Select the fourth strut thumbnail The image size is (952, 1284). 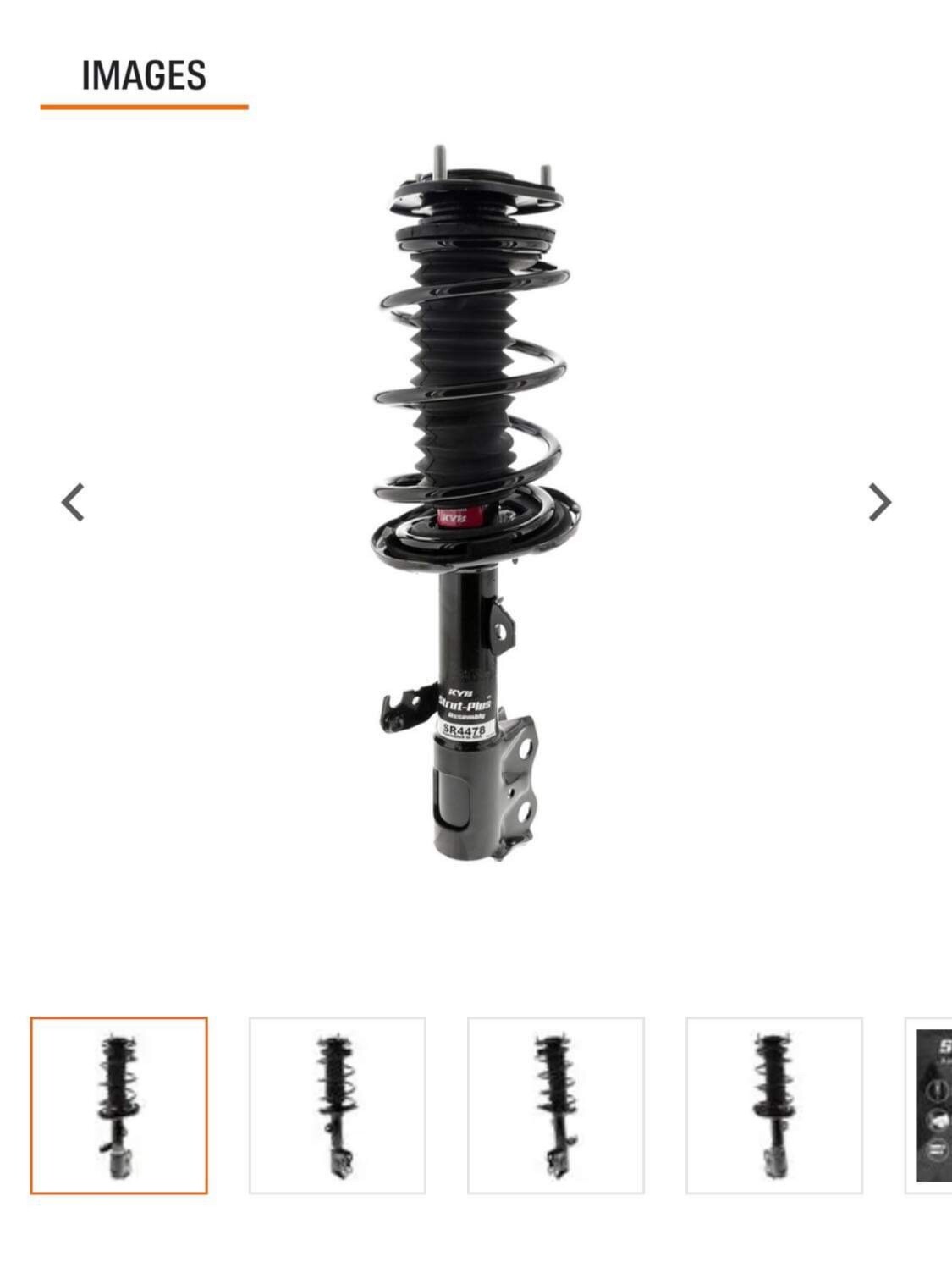pyautogui.click(x=774, y=1105)
